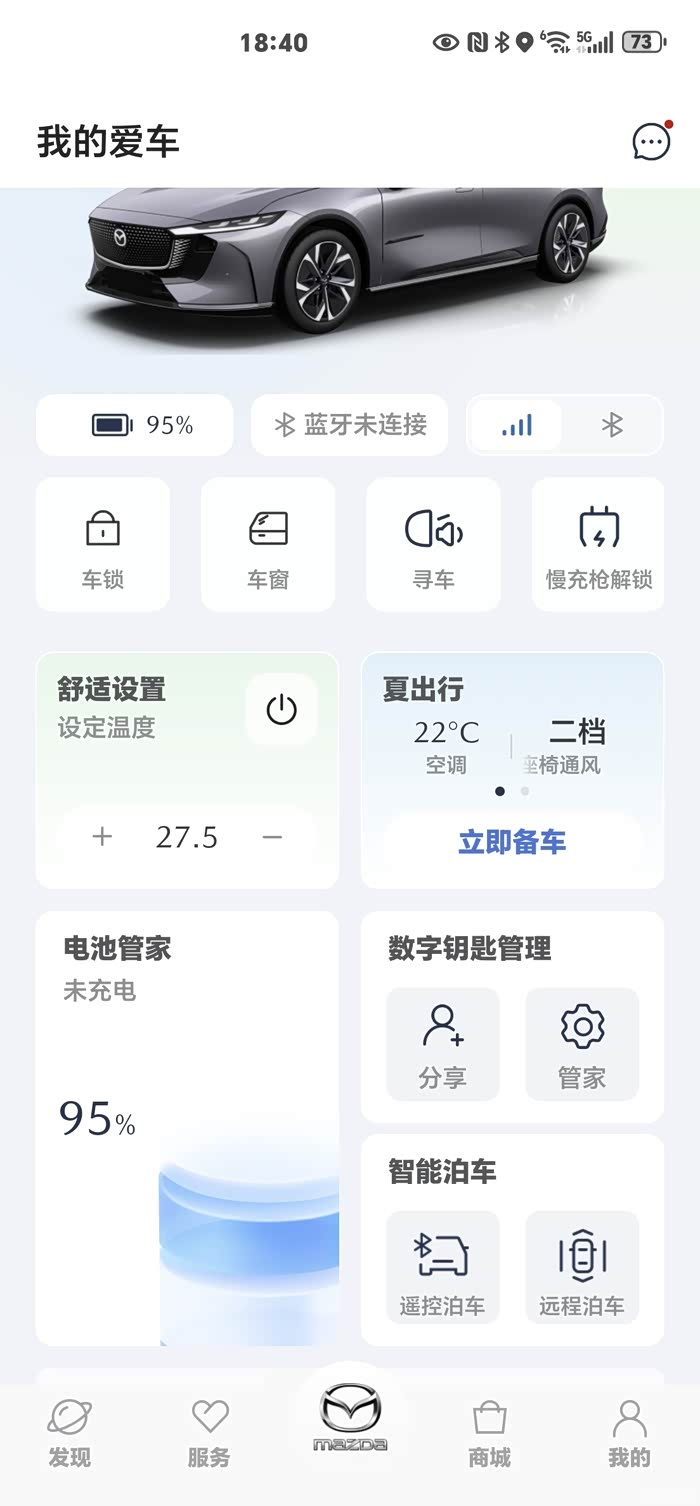Screen dimensions: 700x1506
Task: Unlock the slow charging gun (慢充枪解锁)
Action: point(598,544)
